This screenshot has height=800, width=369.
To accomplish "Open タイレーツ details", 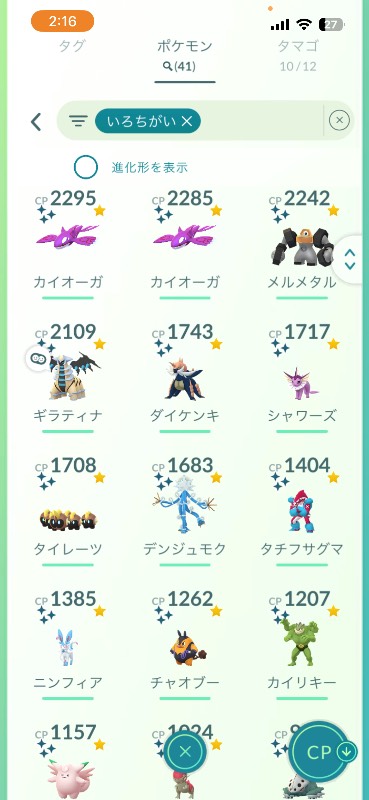I will (x=68, y=511).
